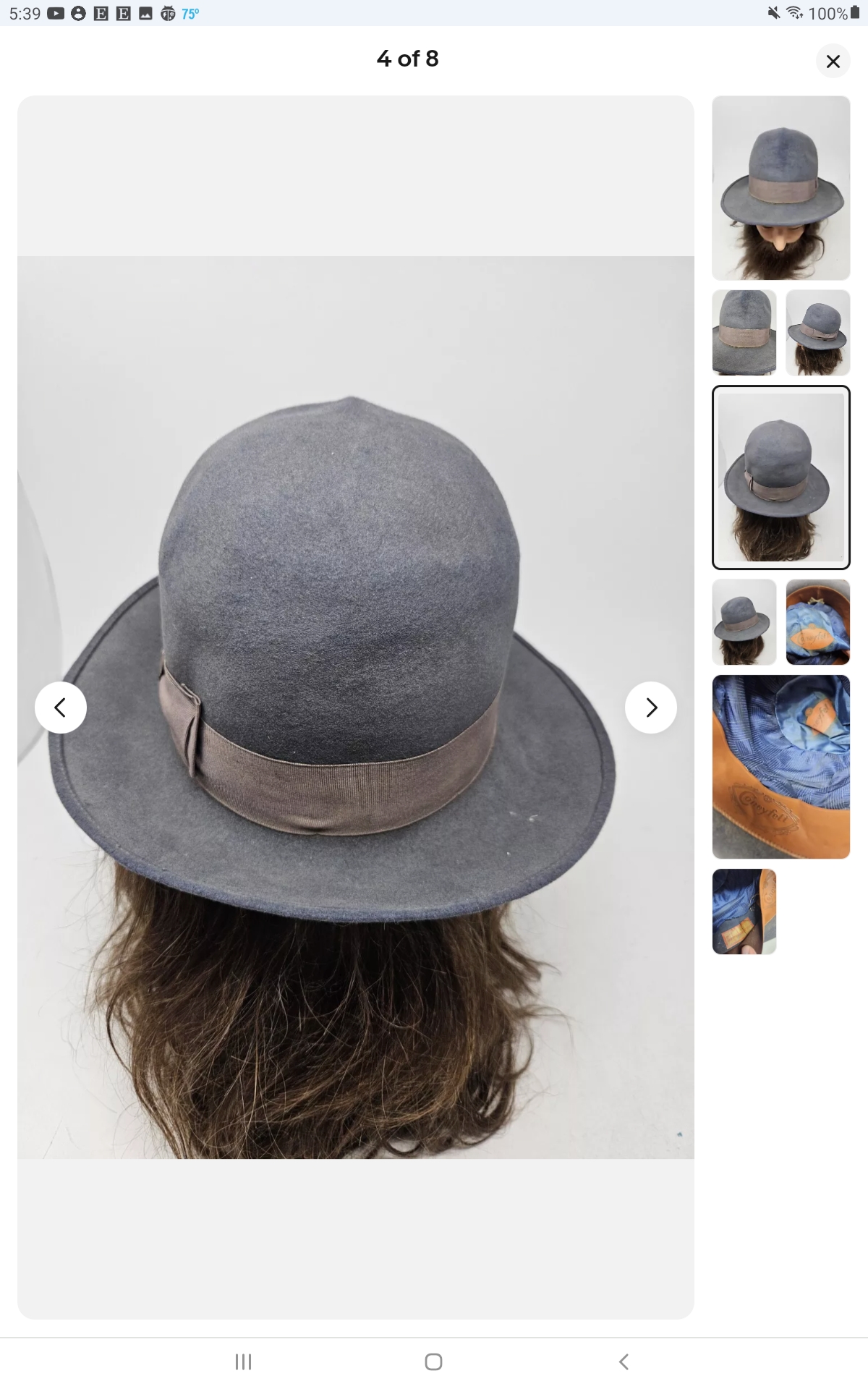Open the last thumbnail showing inner label
The image size is (868, 1389).
744,912
